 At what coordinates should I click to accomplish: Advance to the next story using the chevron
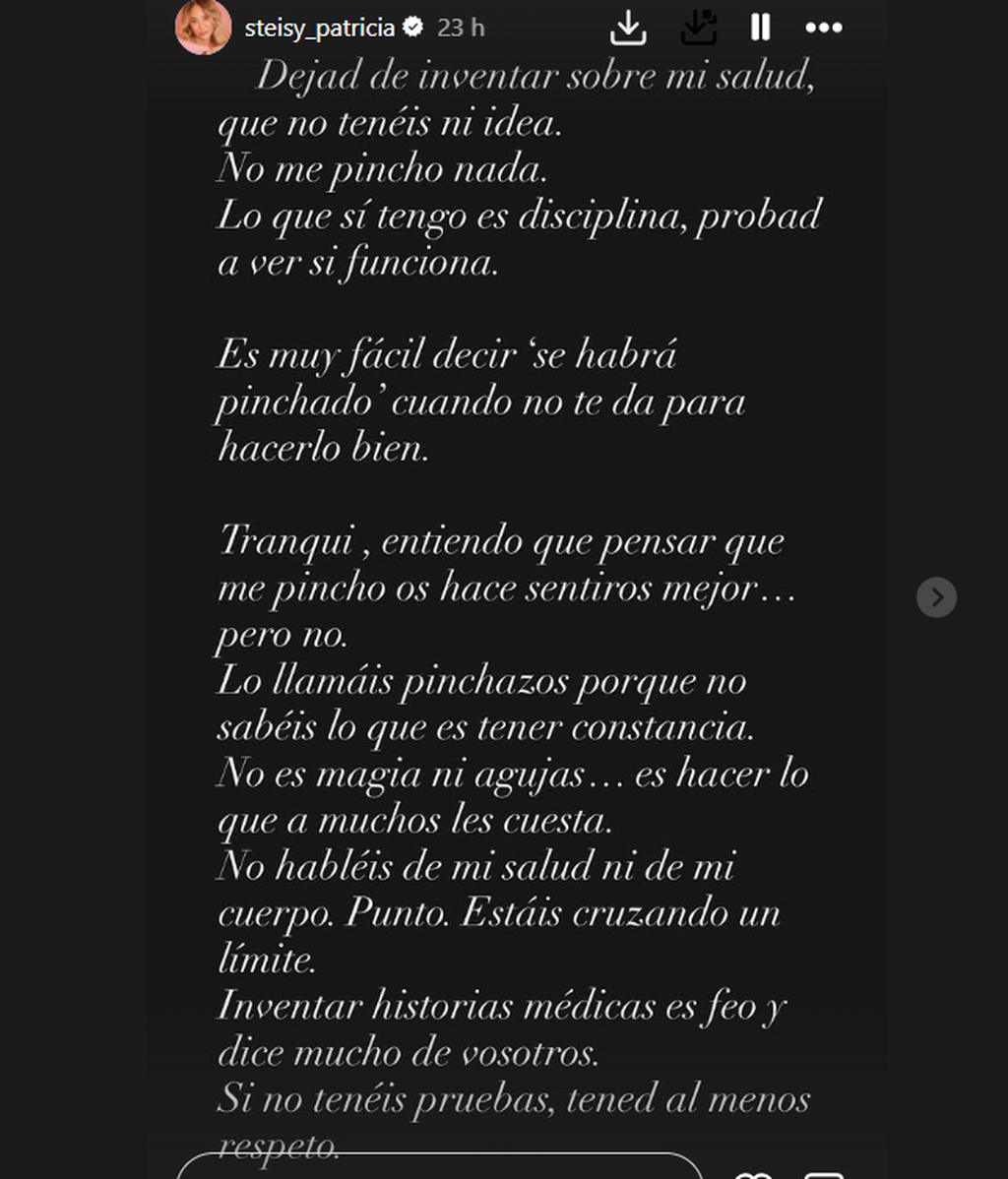coord(936,597)
